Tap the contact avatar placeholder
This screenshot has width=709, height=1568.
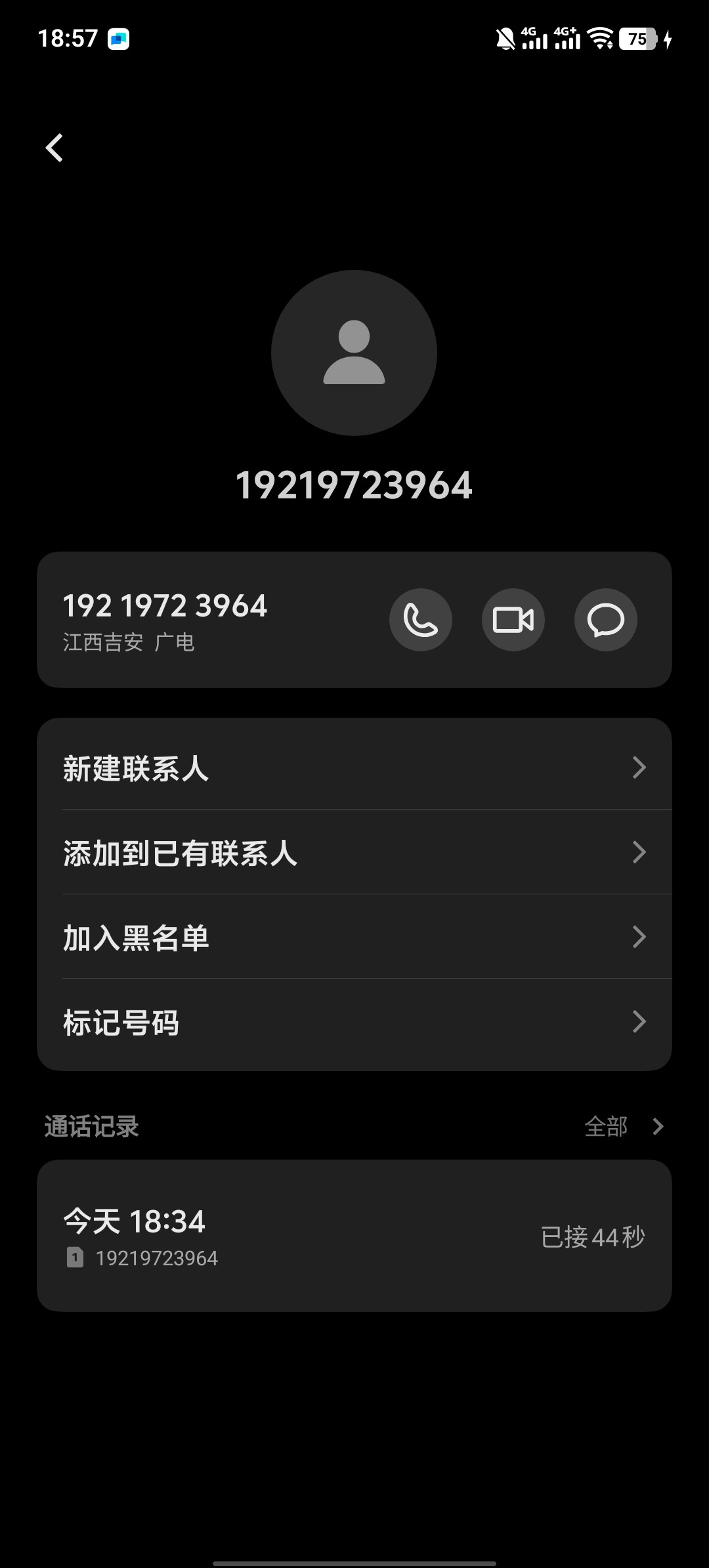click(354, 353)
